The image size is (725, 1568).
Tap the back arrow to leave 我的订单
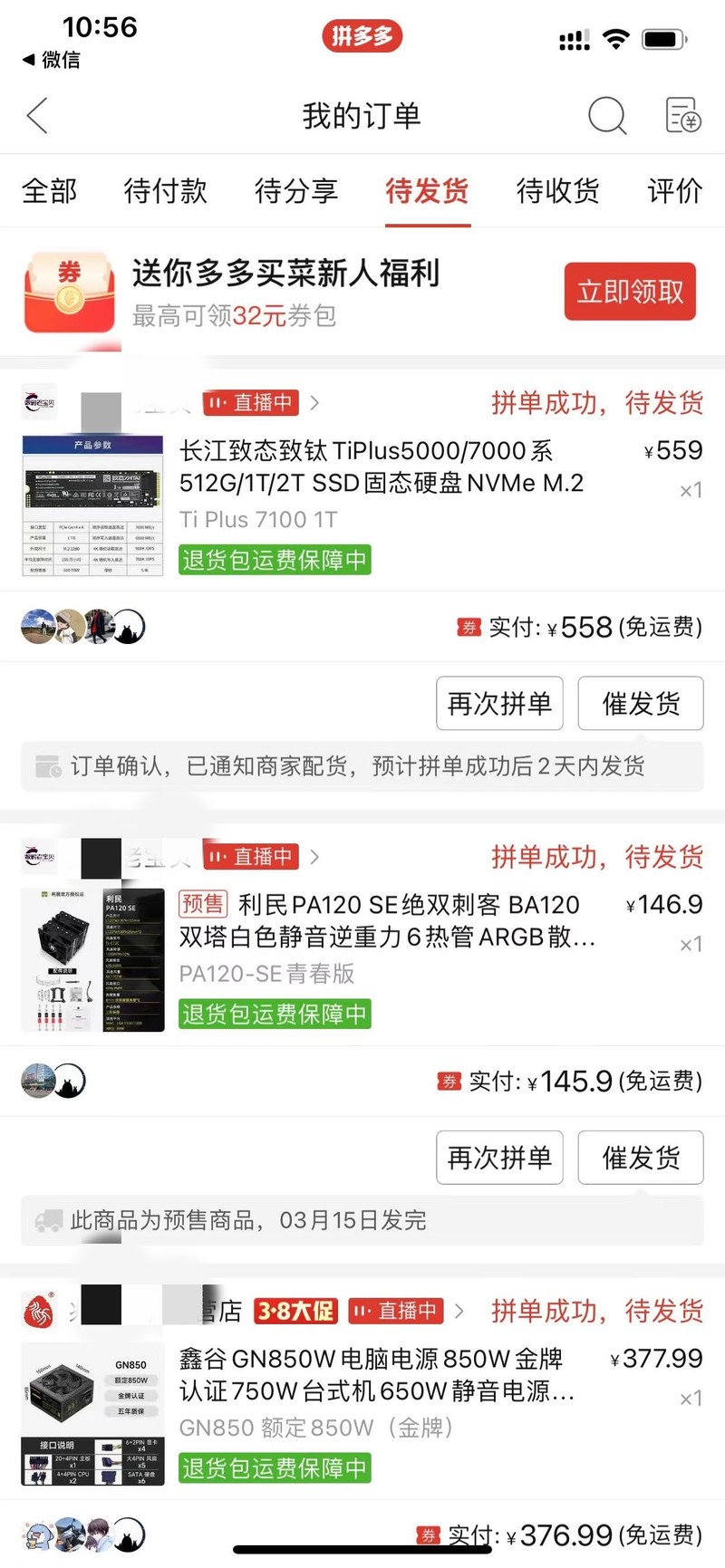[36, 116]
